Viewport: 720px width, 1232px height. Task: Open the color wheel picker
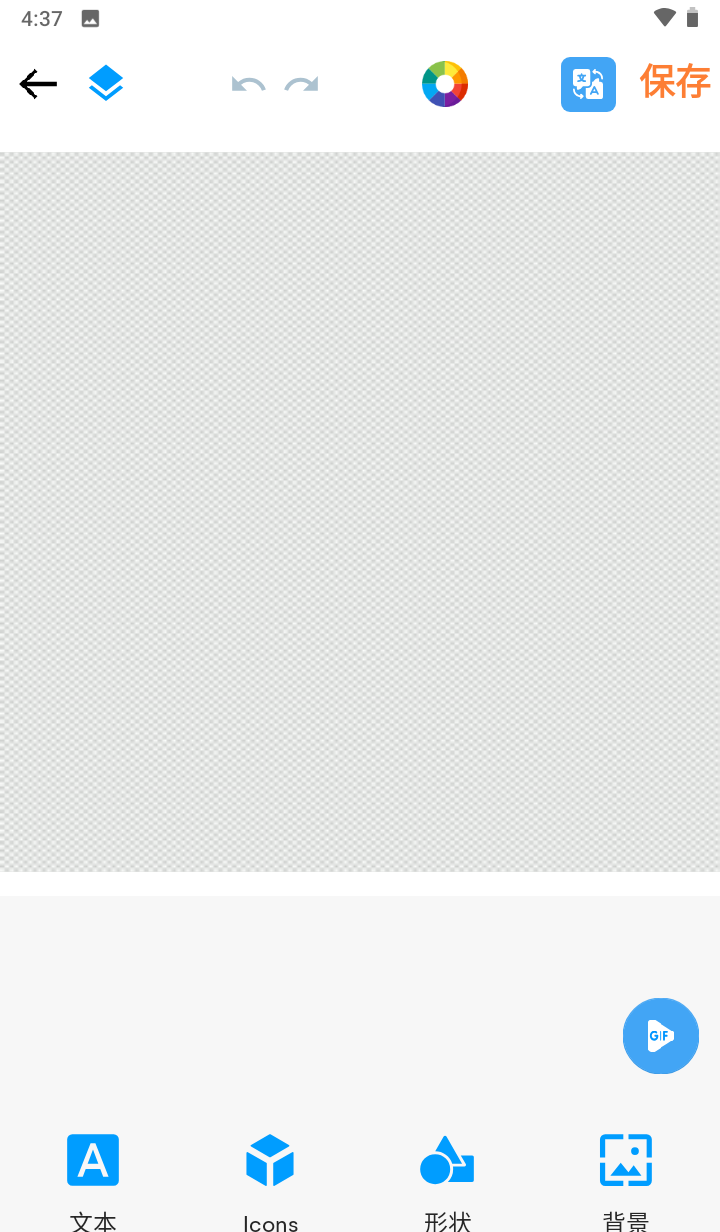[x=445, y=84]
